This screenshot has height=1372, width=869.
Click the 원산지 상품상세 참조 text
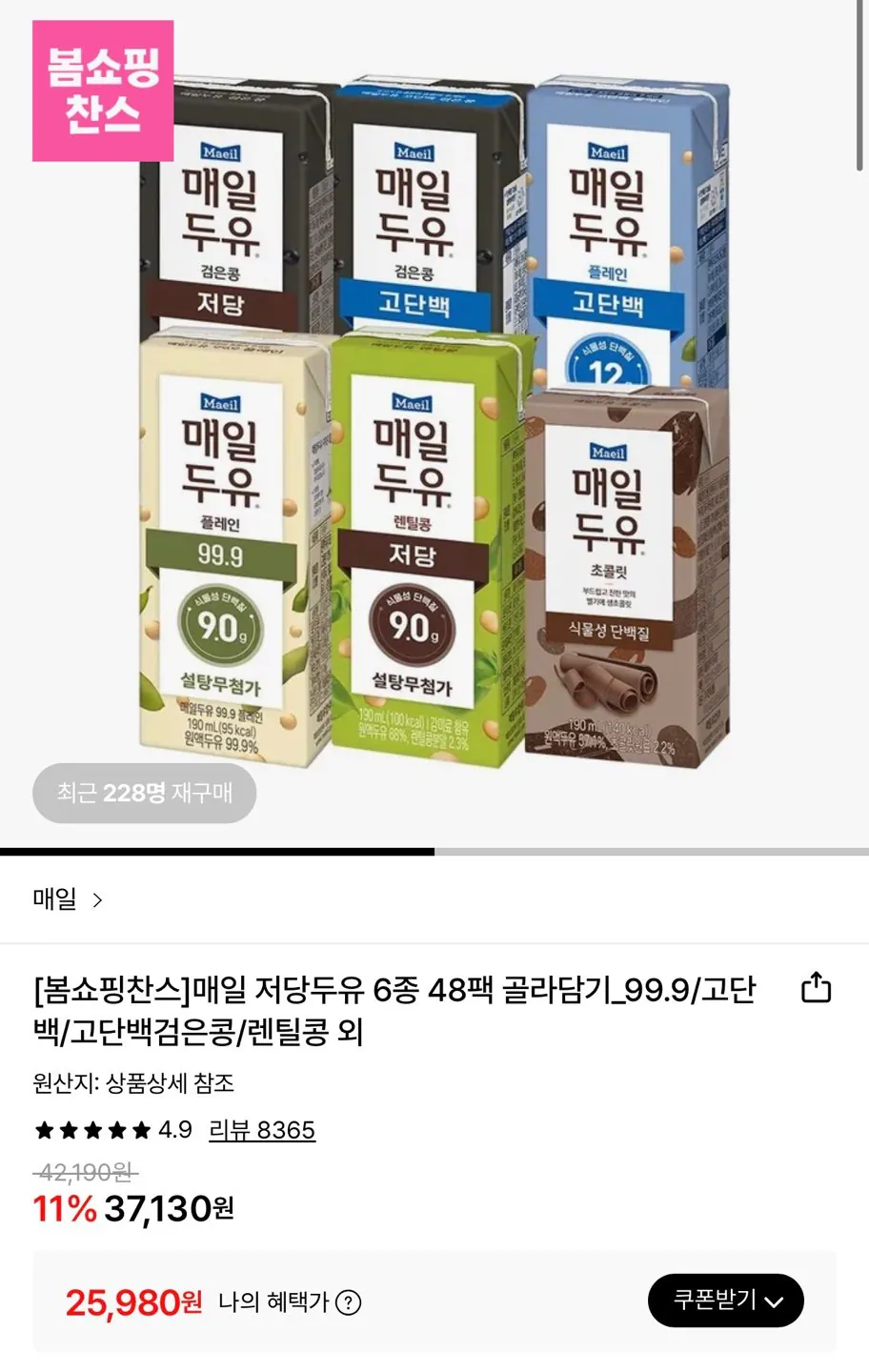pos(133,1083)
